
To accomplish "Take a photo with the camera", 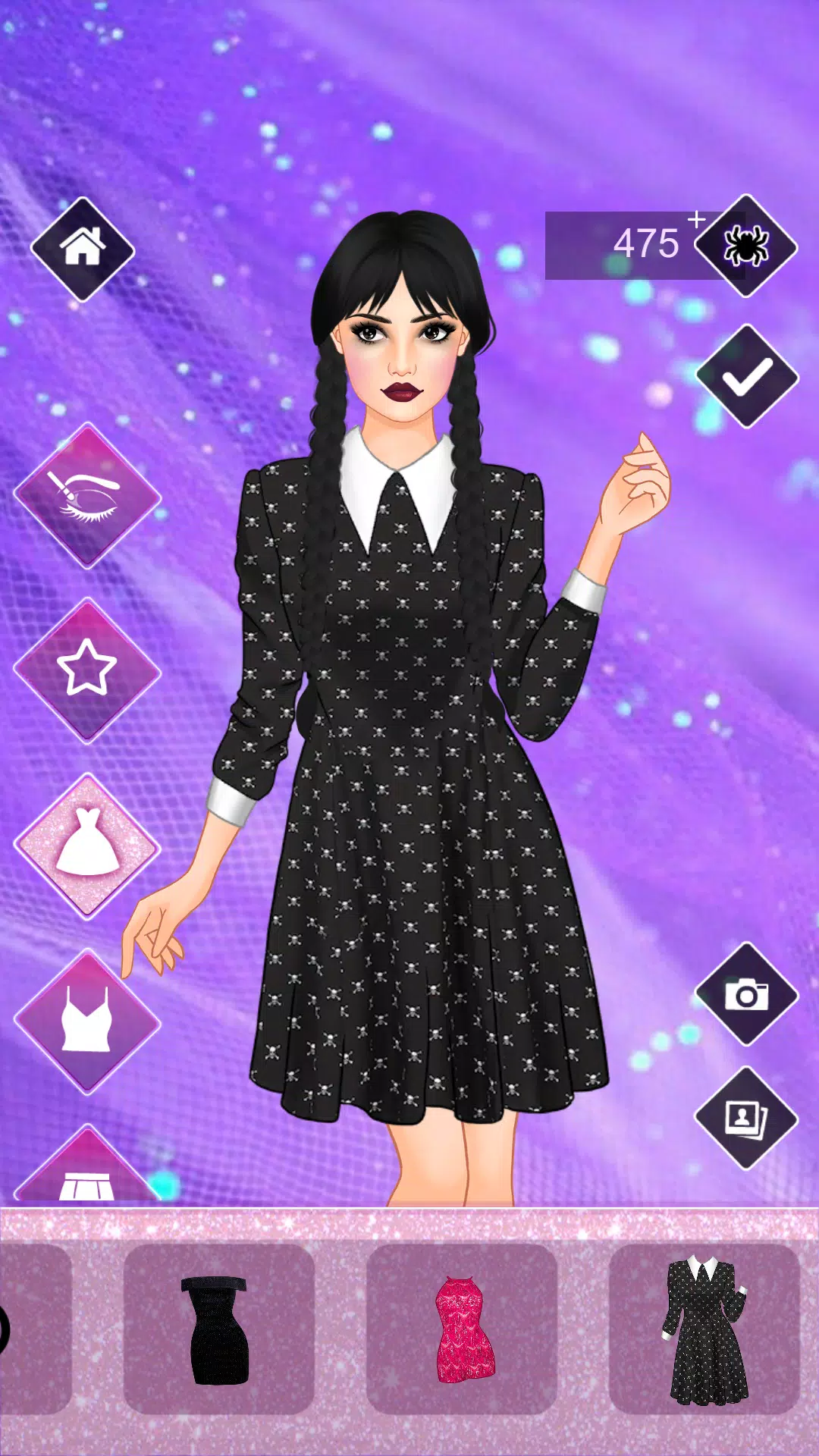I will (746, 994).
